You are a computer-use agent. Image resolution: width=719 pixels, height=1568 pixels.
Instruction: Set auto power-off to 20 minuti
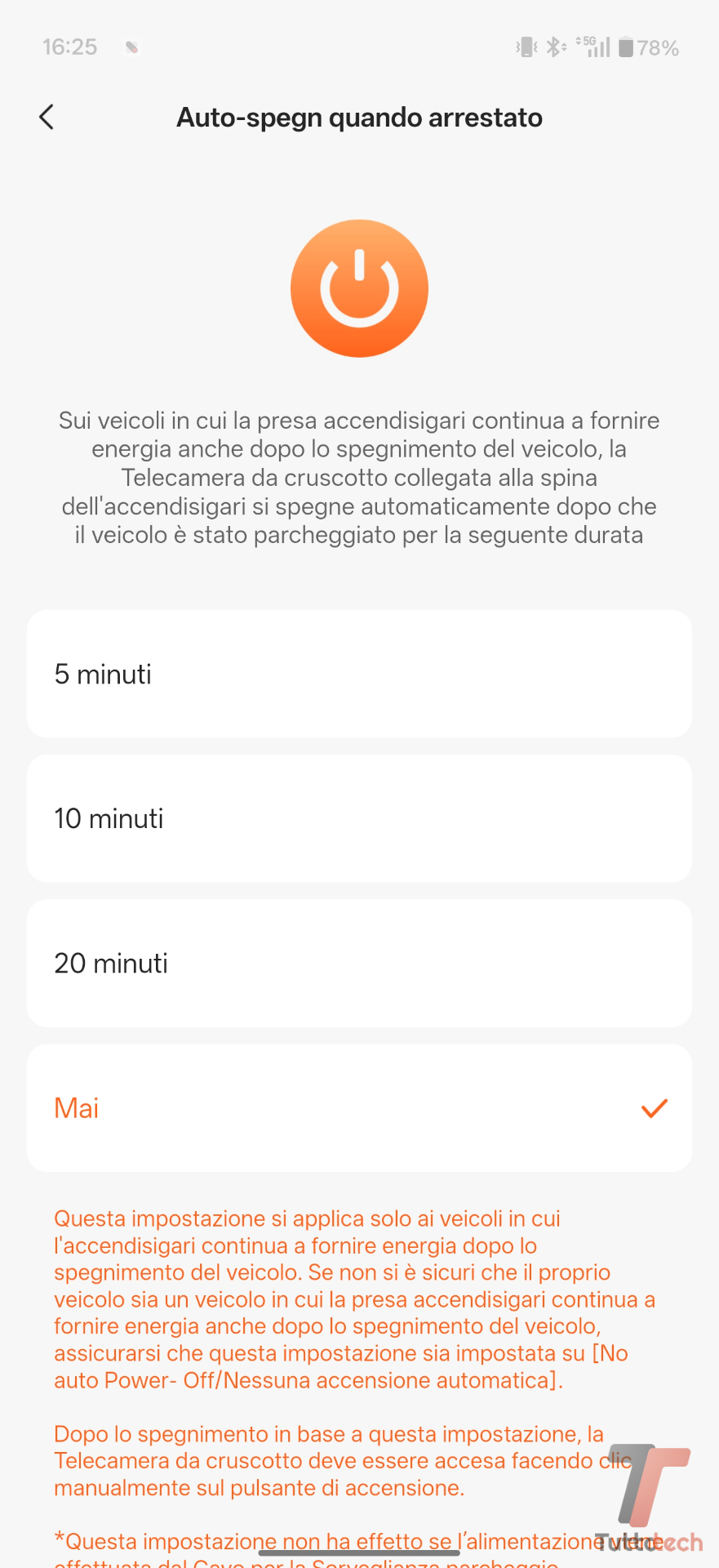point(359,964)
